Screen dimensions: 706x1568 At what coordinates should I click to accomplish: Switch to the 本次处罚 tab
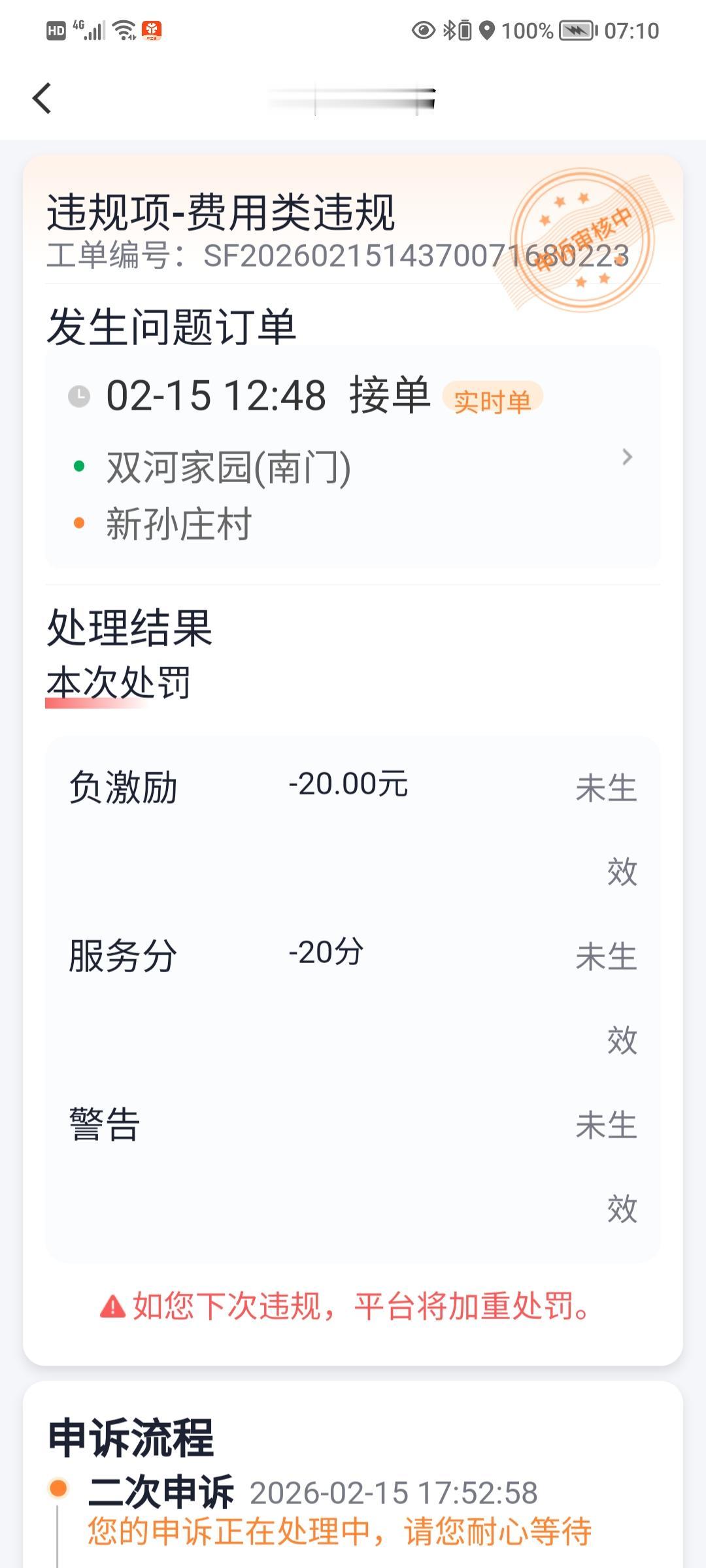(118, 684)
